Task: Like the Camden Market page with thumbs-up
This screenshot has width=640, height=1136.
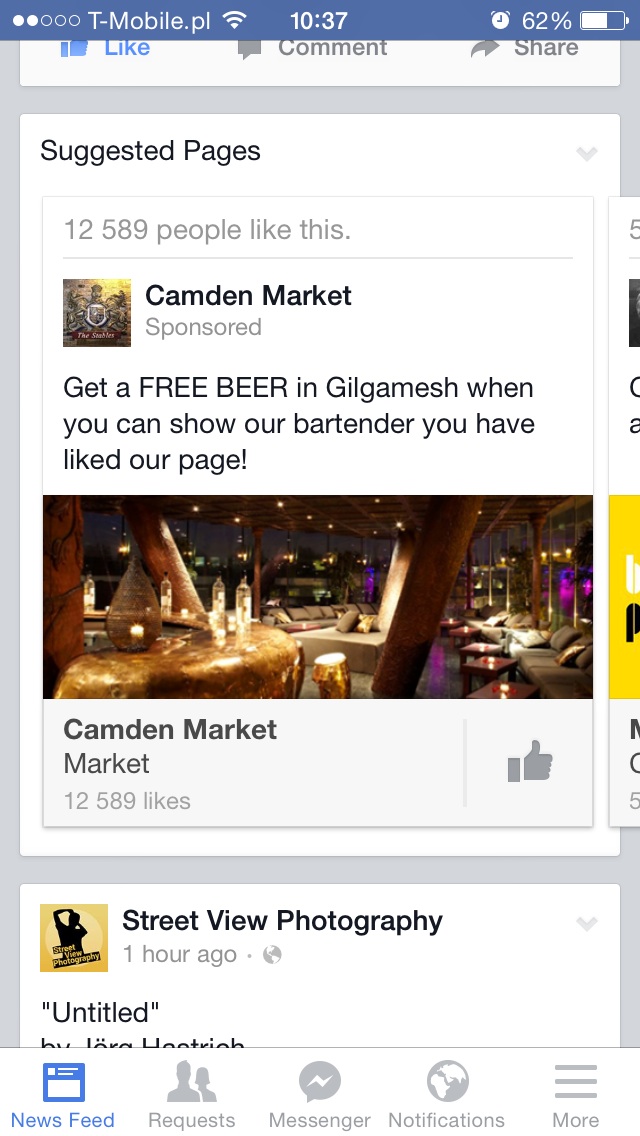Action: (530, 761)
